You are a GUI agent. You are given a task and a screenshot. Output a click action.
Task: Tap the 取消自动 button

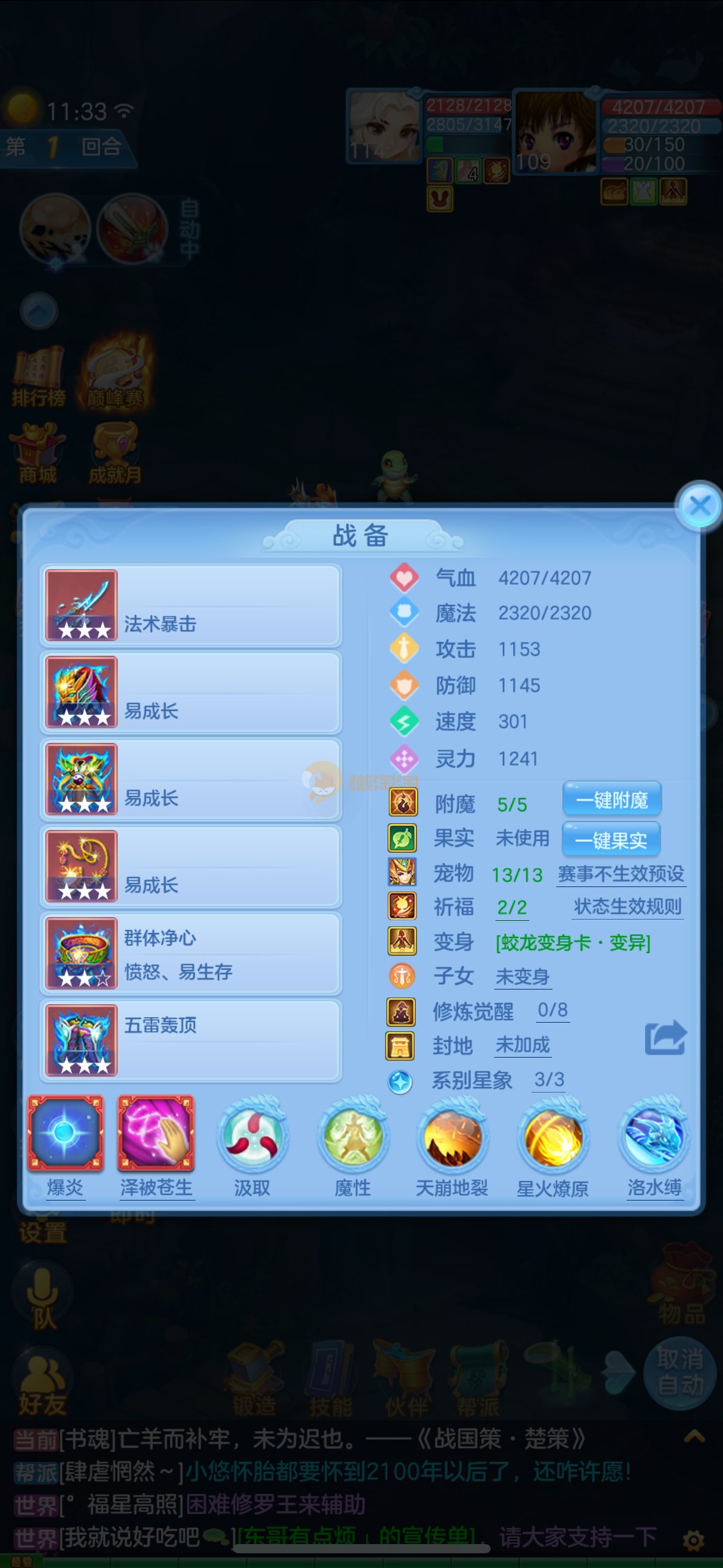(x=679, y=1372)
